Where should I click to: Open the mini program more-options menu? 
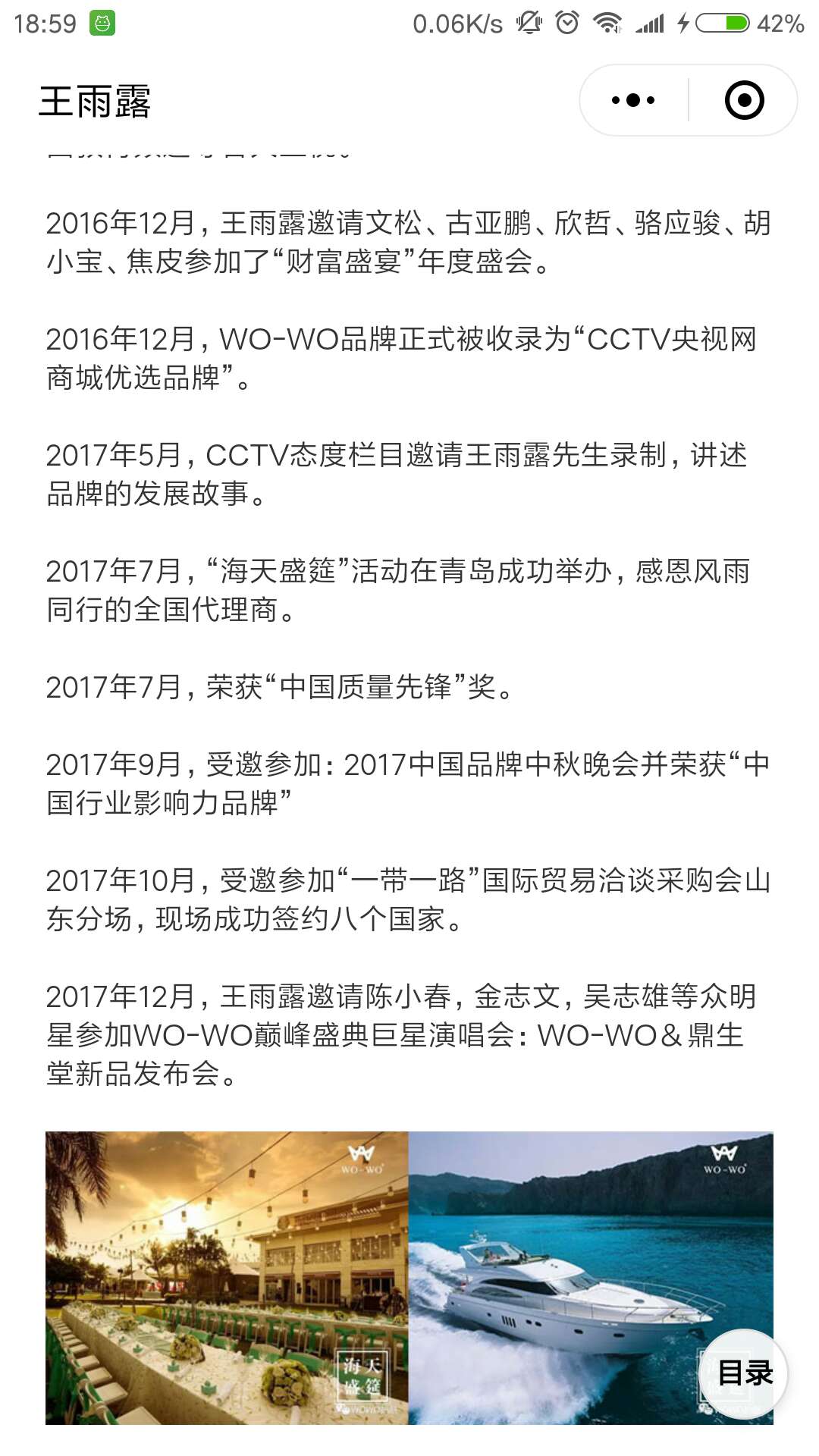(634, 100)
